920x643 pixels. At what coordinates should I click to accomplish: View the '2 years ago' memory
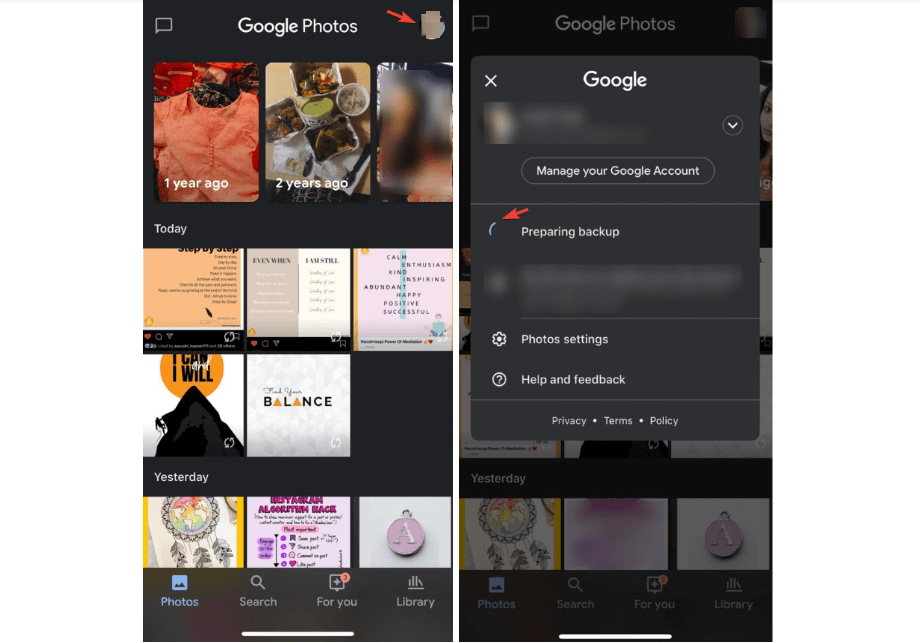coord(318,132)
